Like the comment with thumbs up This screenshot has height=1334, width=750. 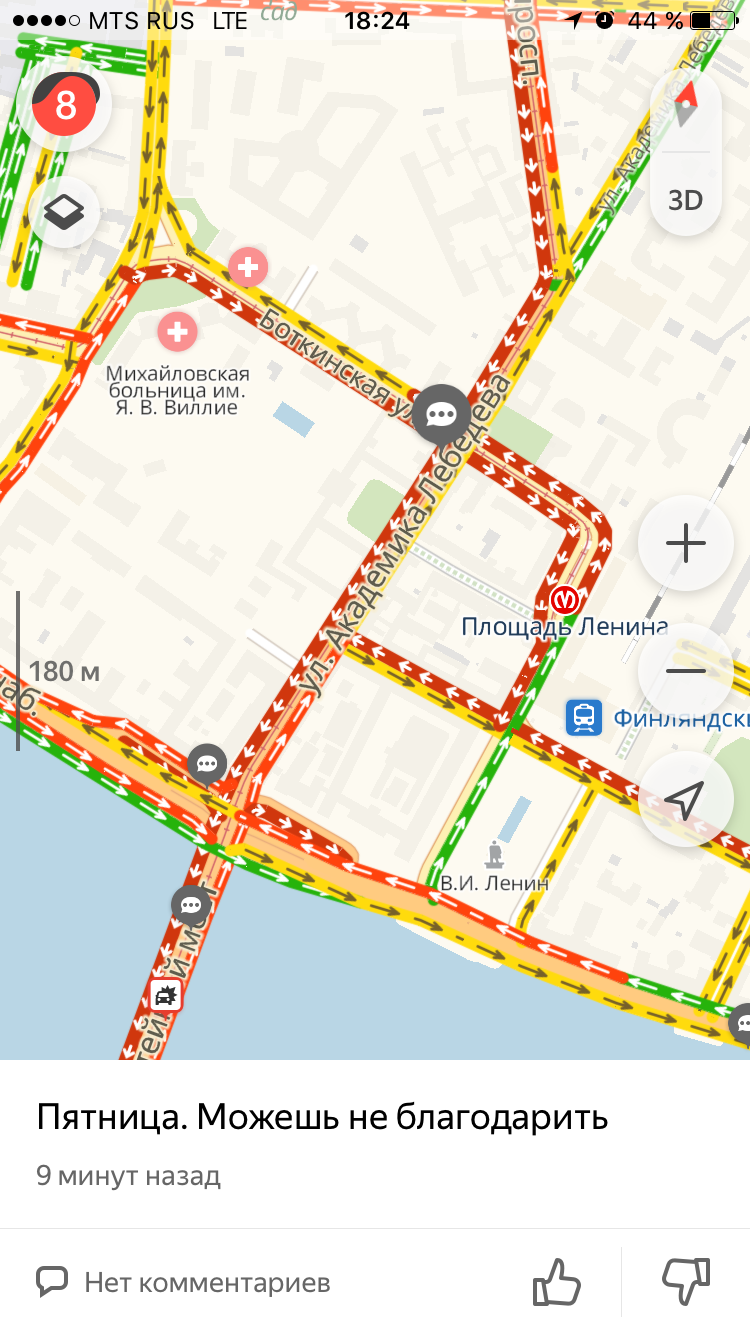tap(556, 1281)
